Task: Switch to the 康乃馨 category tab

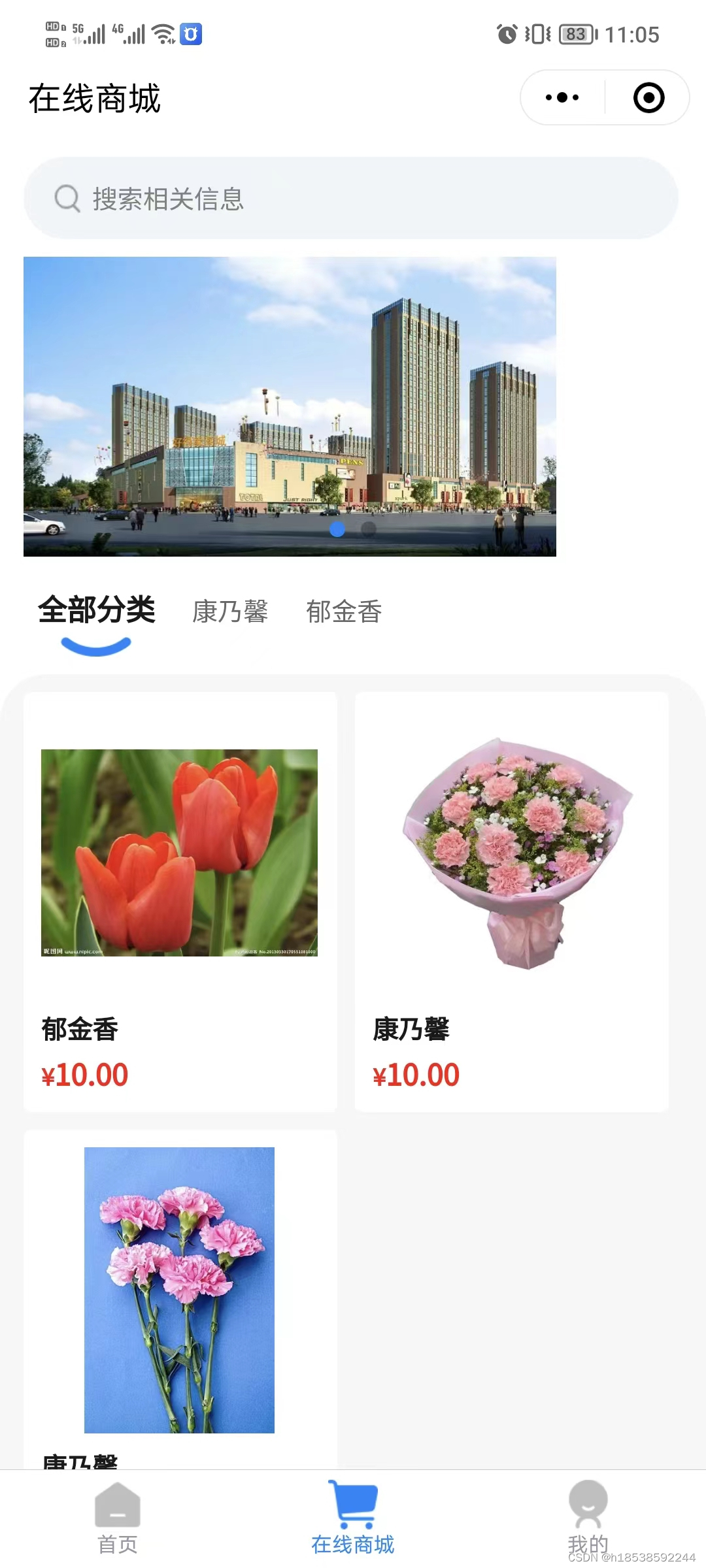Action: coord(230,612)
